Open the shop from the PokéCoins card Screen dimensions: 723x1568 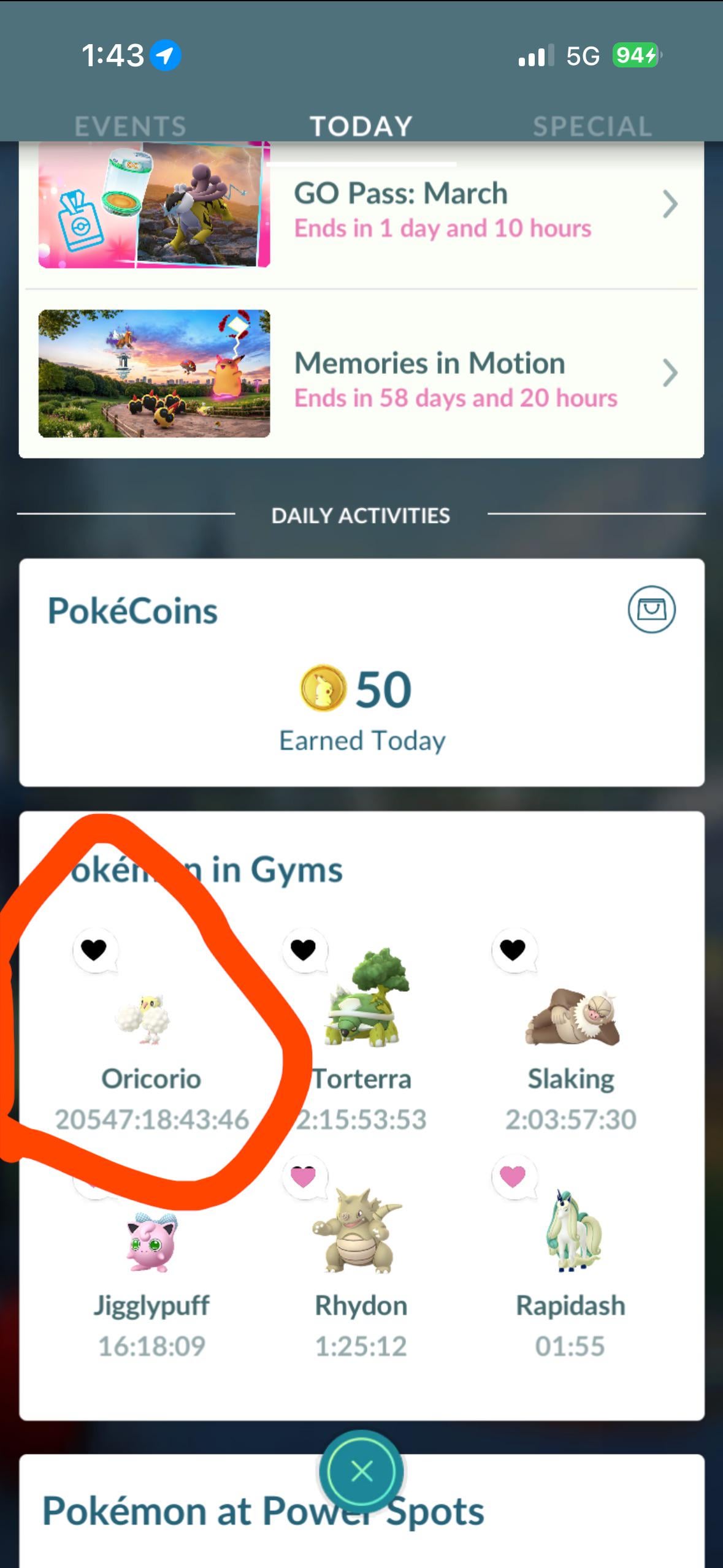point(651,610)
